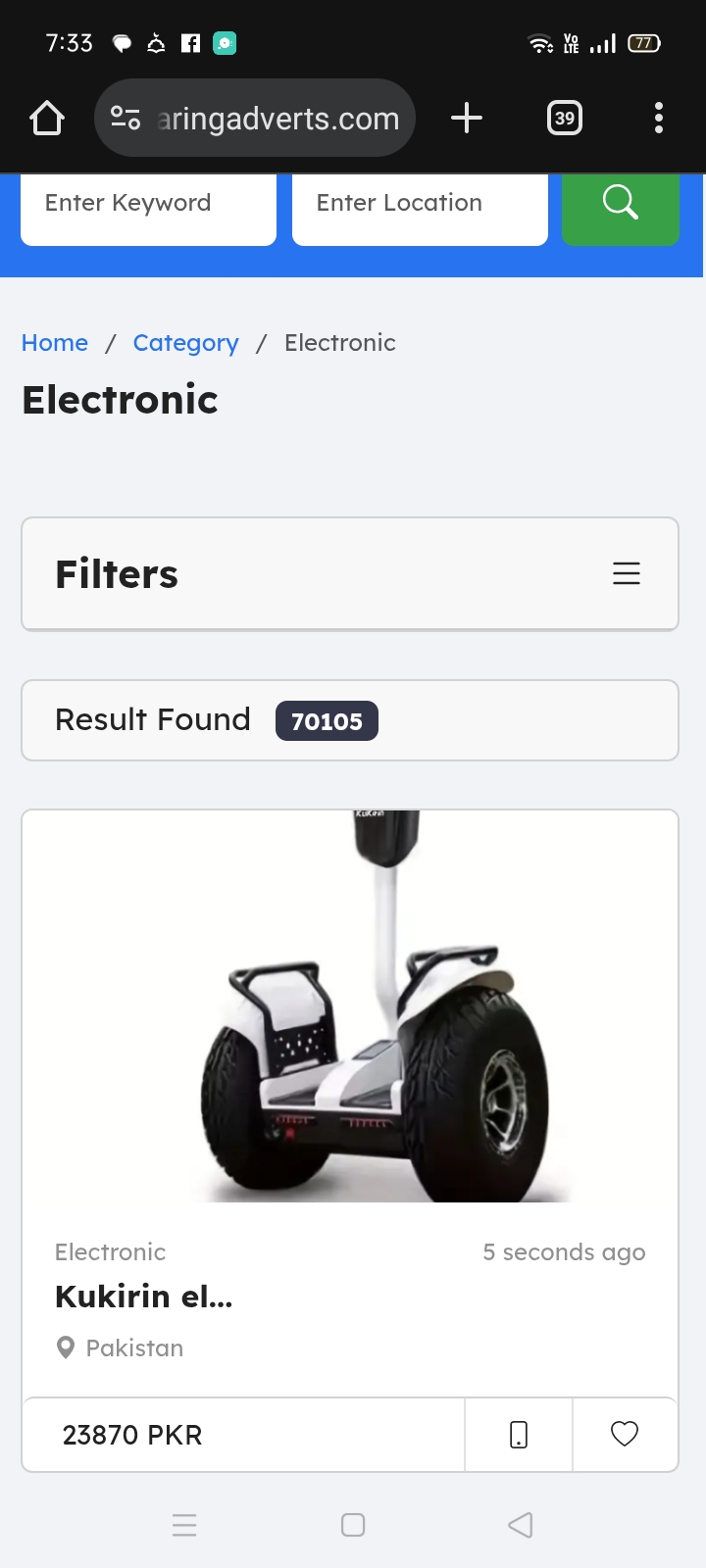Expand the Filters panel
Image resolution: width=706 pixels, height=1568 pixels.
[x=626, y=574]
